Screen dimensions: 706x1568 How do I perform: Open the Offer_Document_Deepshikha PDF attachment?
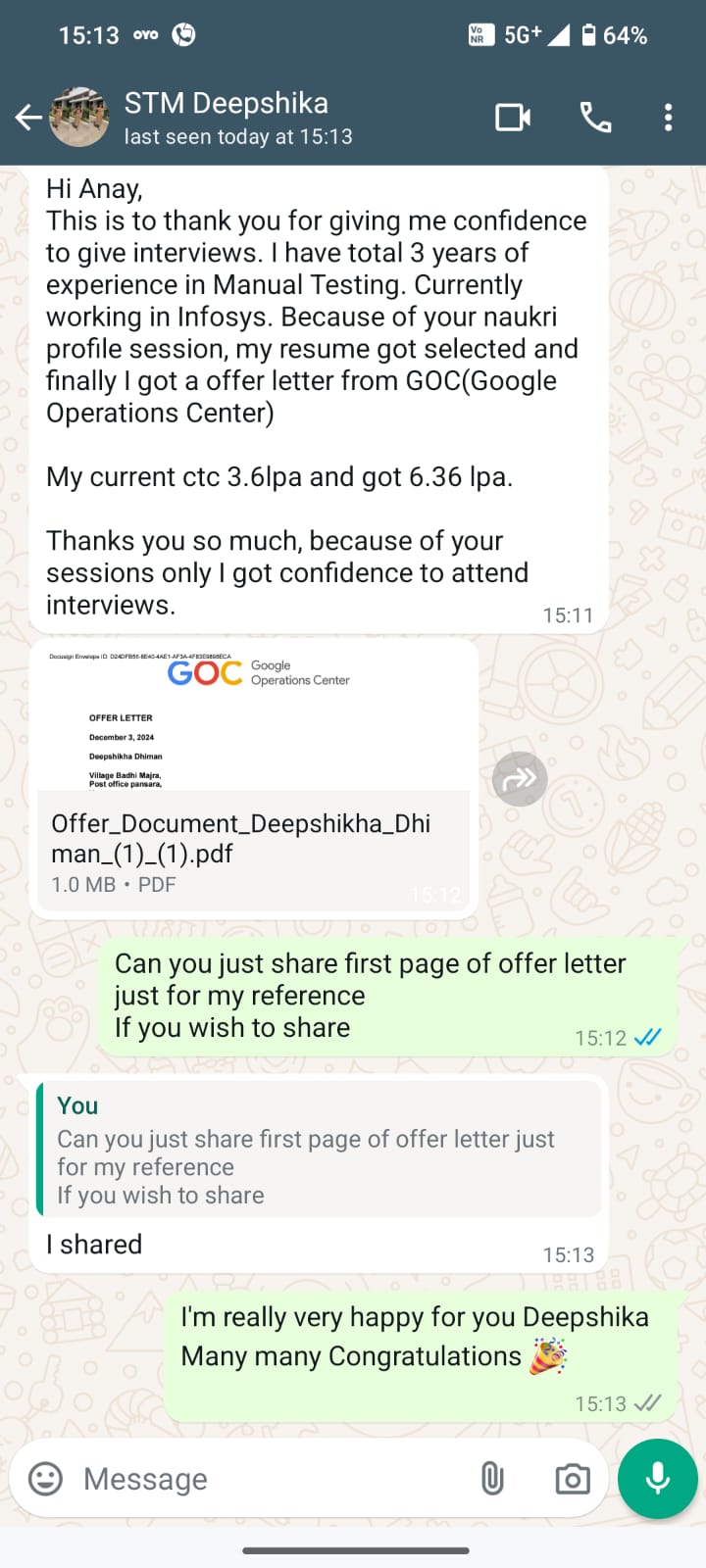pos(253,776)
